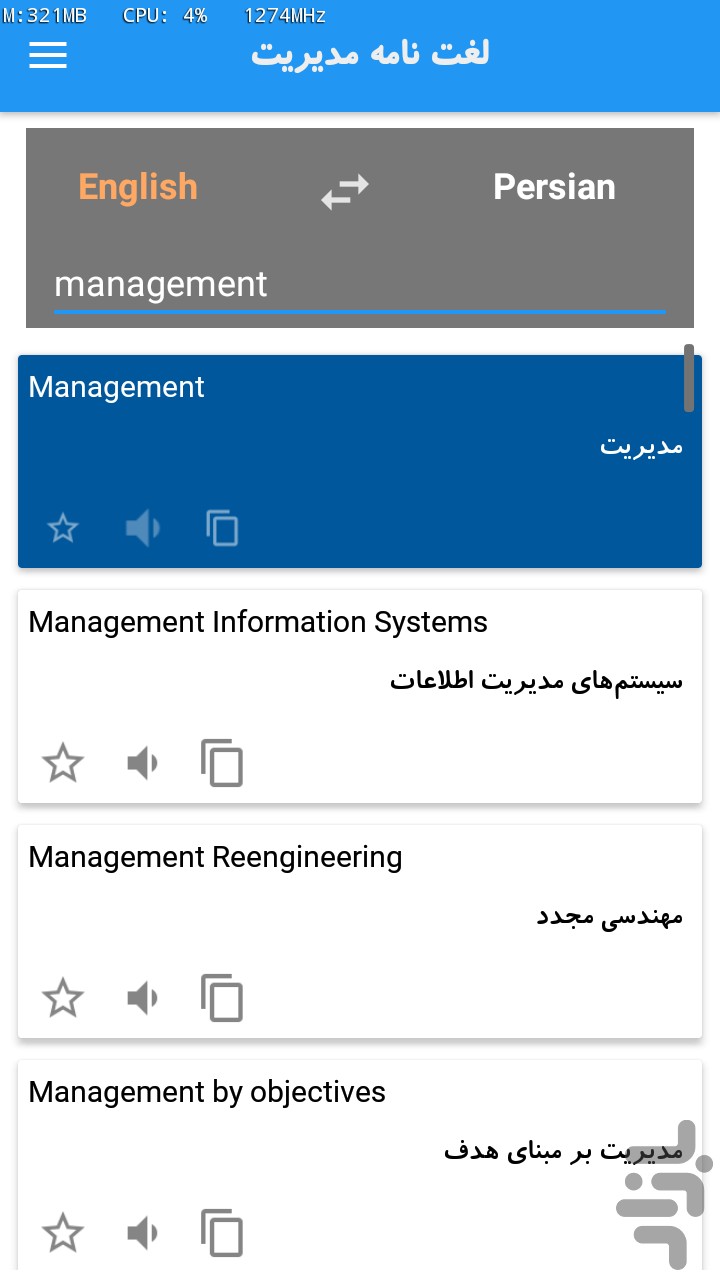
Task: Play audio for Management by objectives
Action: [143, 1233]
